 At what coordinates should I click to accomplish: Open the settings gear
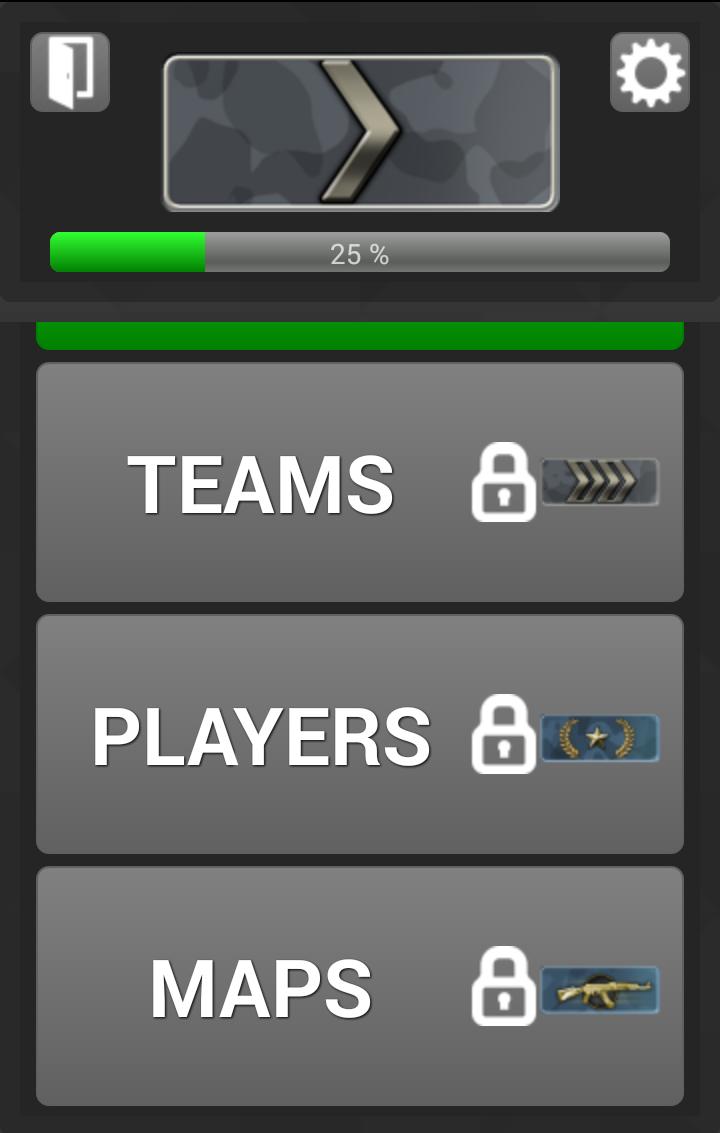click(650, 72)
